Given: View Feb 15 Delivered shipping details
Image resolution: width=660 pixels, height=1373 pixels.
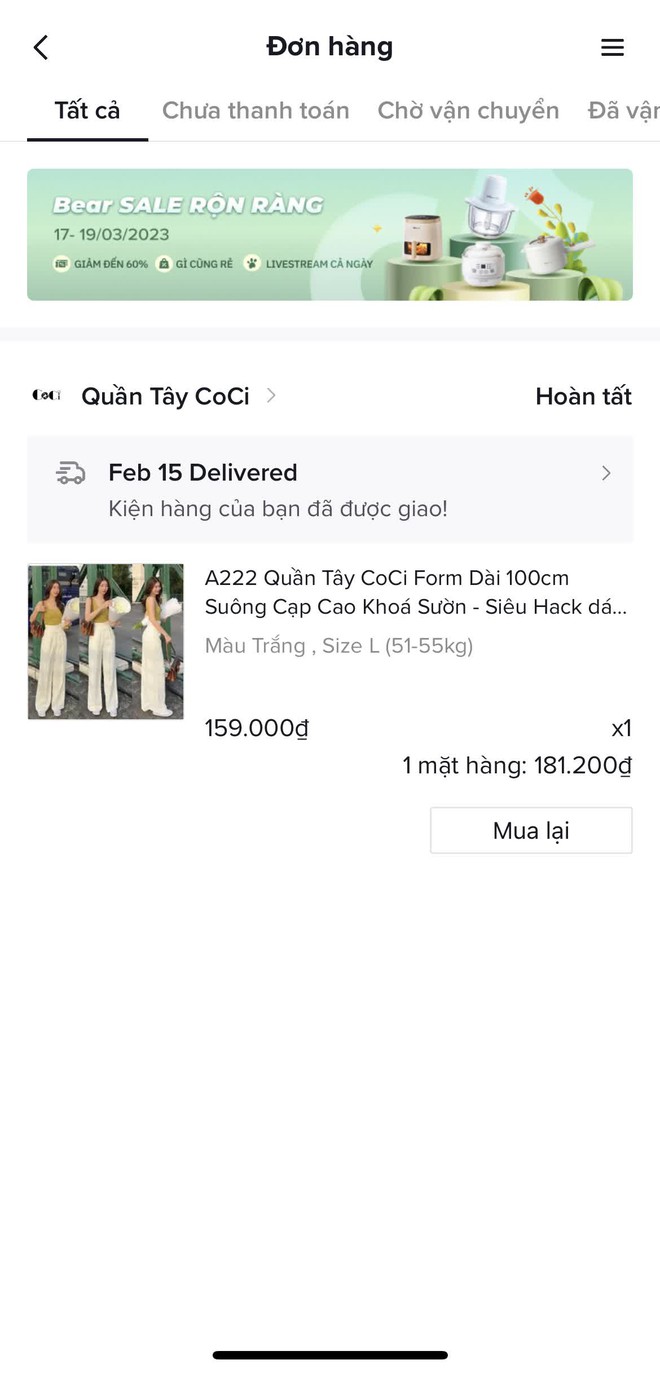Looking at the screenshot, I should coord(330,489).
